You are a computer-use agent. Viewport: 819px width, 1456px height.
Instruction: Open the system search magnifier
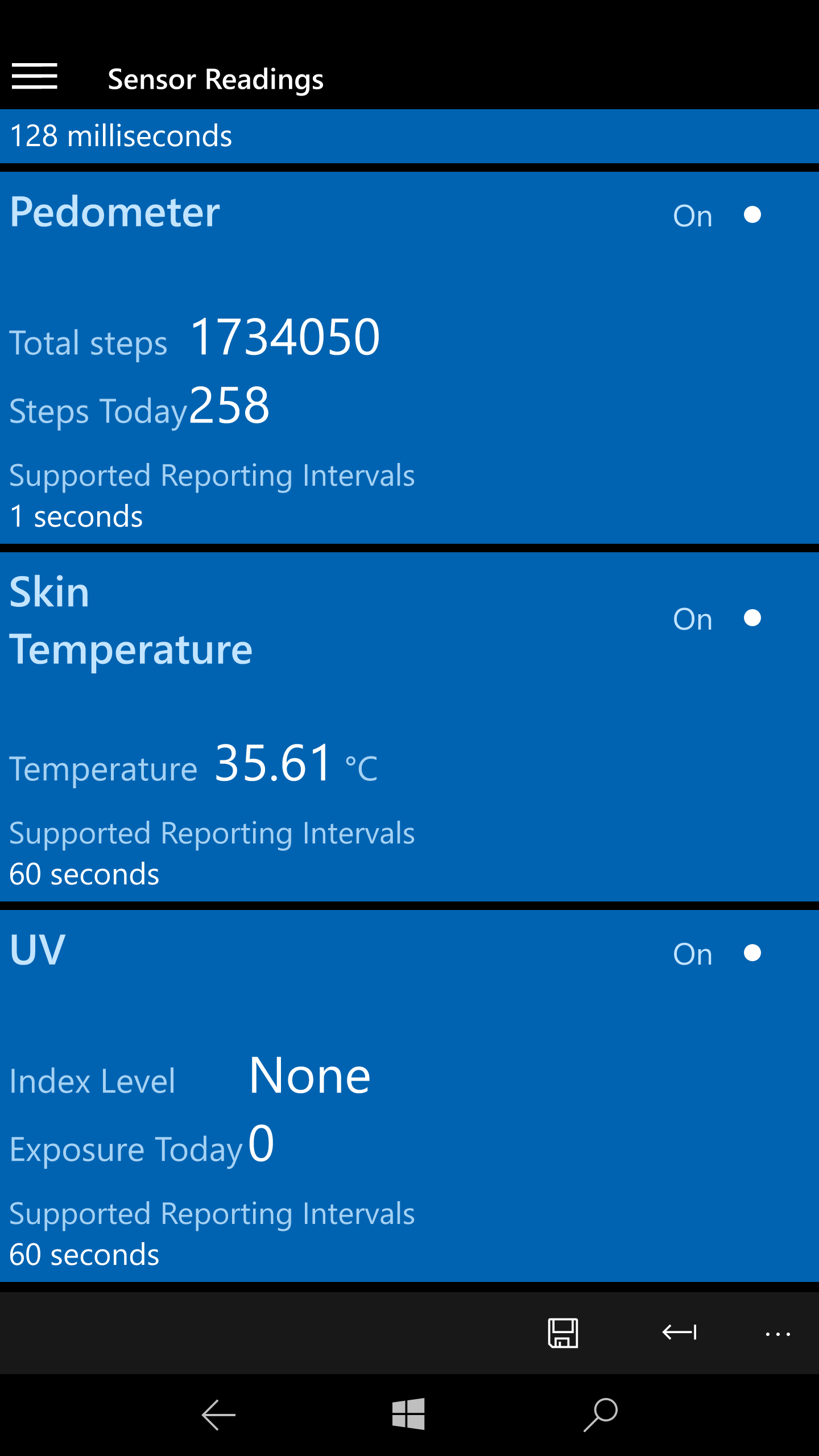coord(601,1414)
